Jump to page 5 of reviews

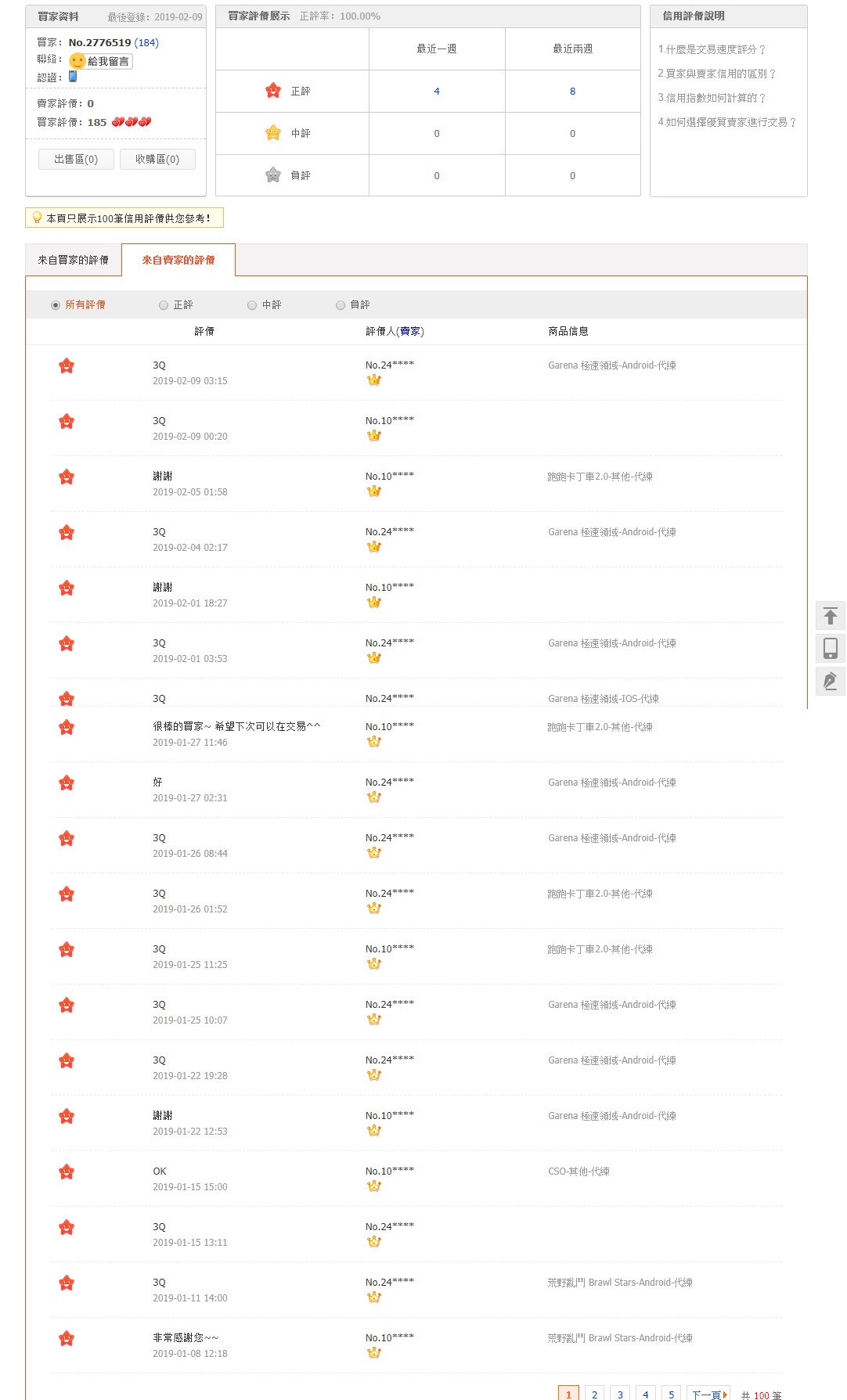tap(671, 1394)
